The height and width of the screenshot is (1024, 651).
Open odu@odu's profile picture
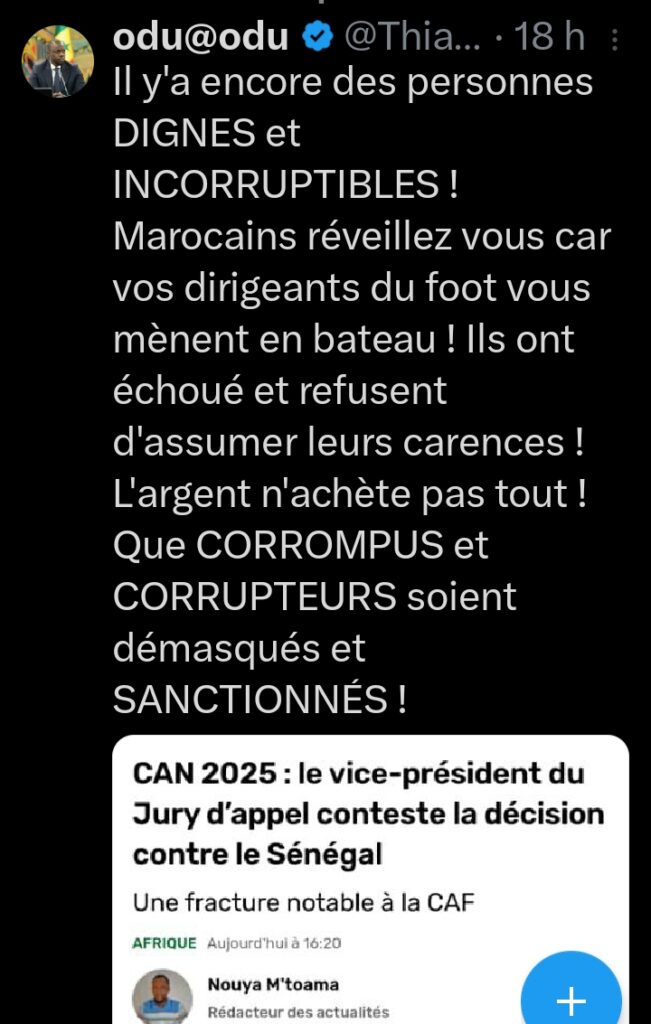(x=58, y=62)
